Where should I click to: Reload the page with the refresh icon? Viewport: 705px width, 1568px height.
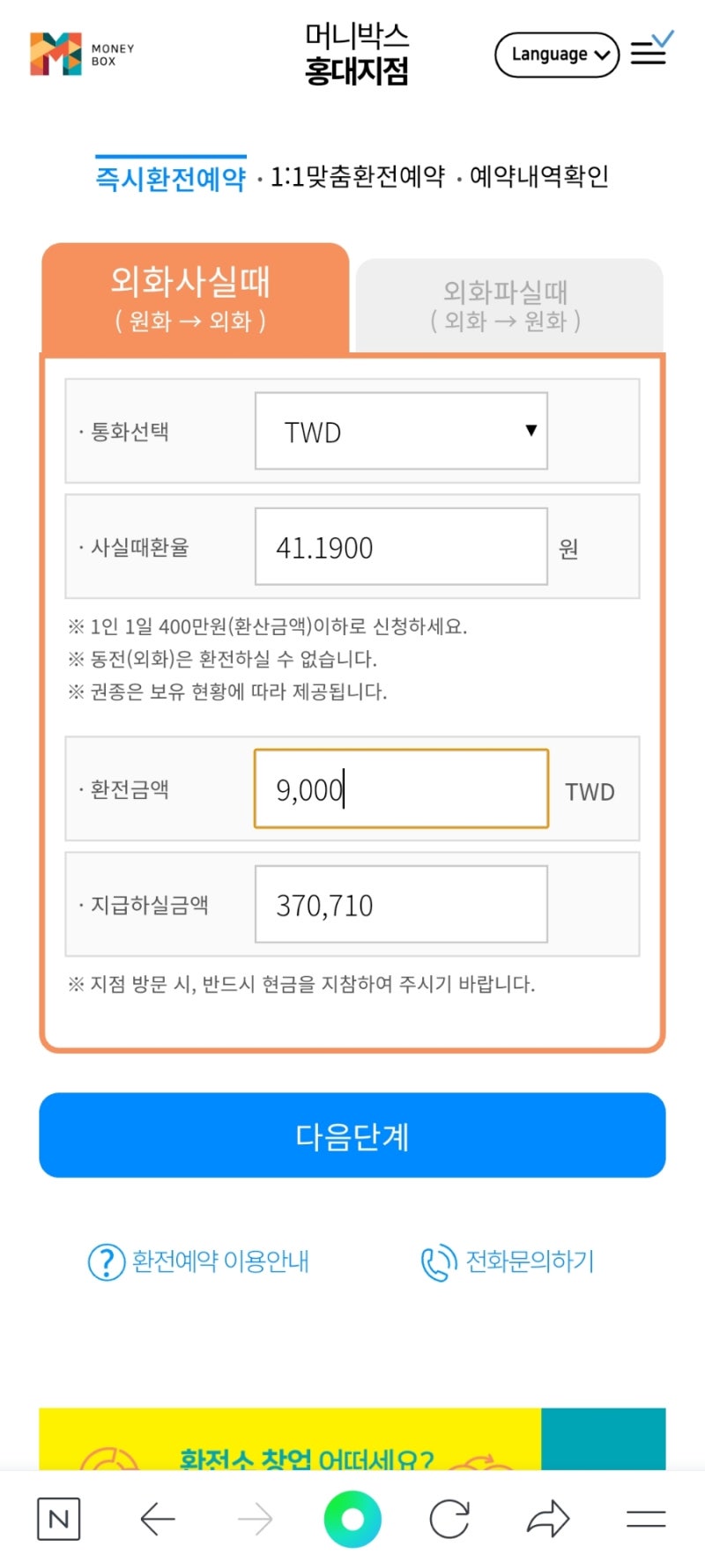(449, 1518)
